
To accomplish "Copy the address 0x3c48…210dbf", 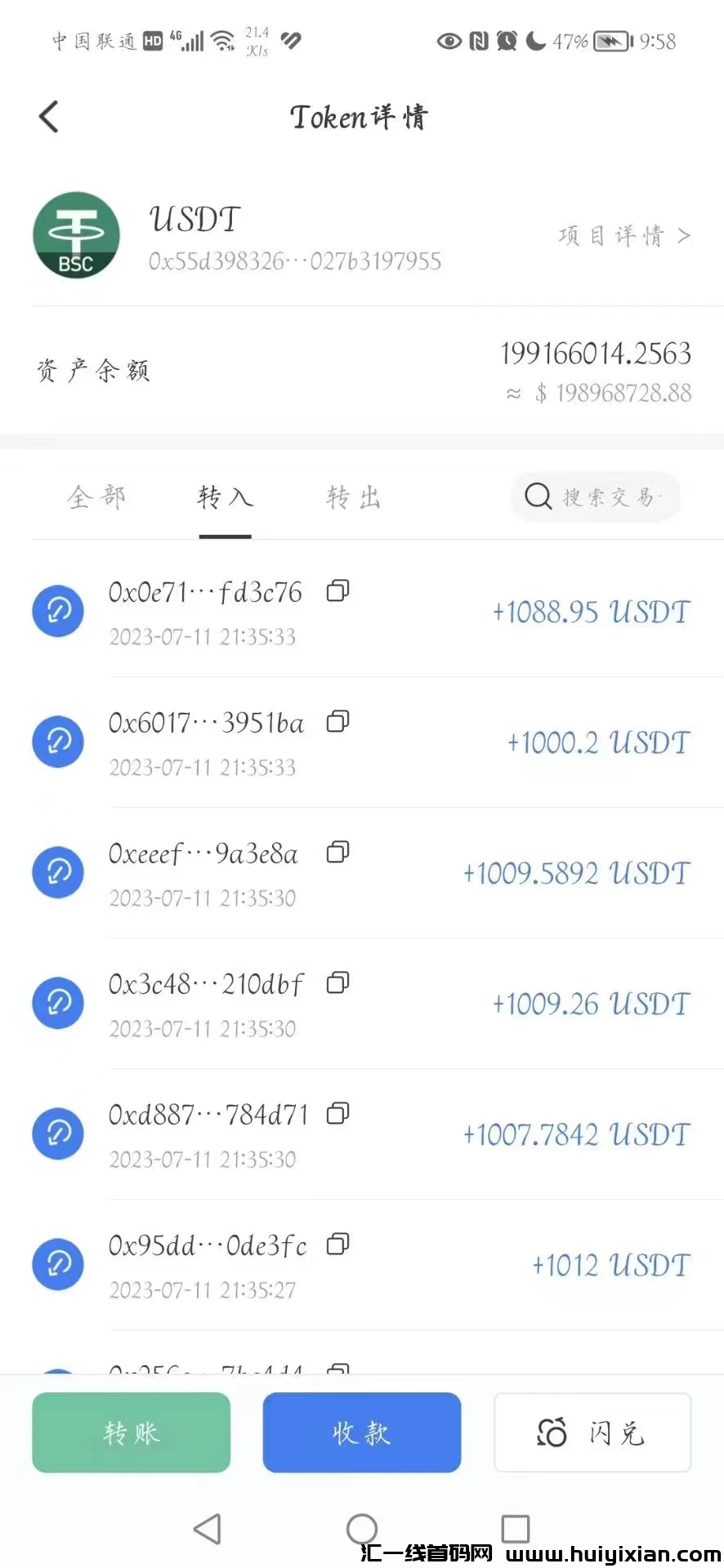I will pyautogui.click(x=337, y=982).
